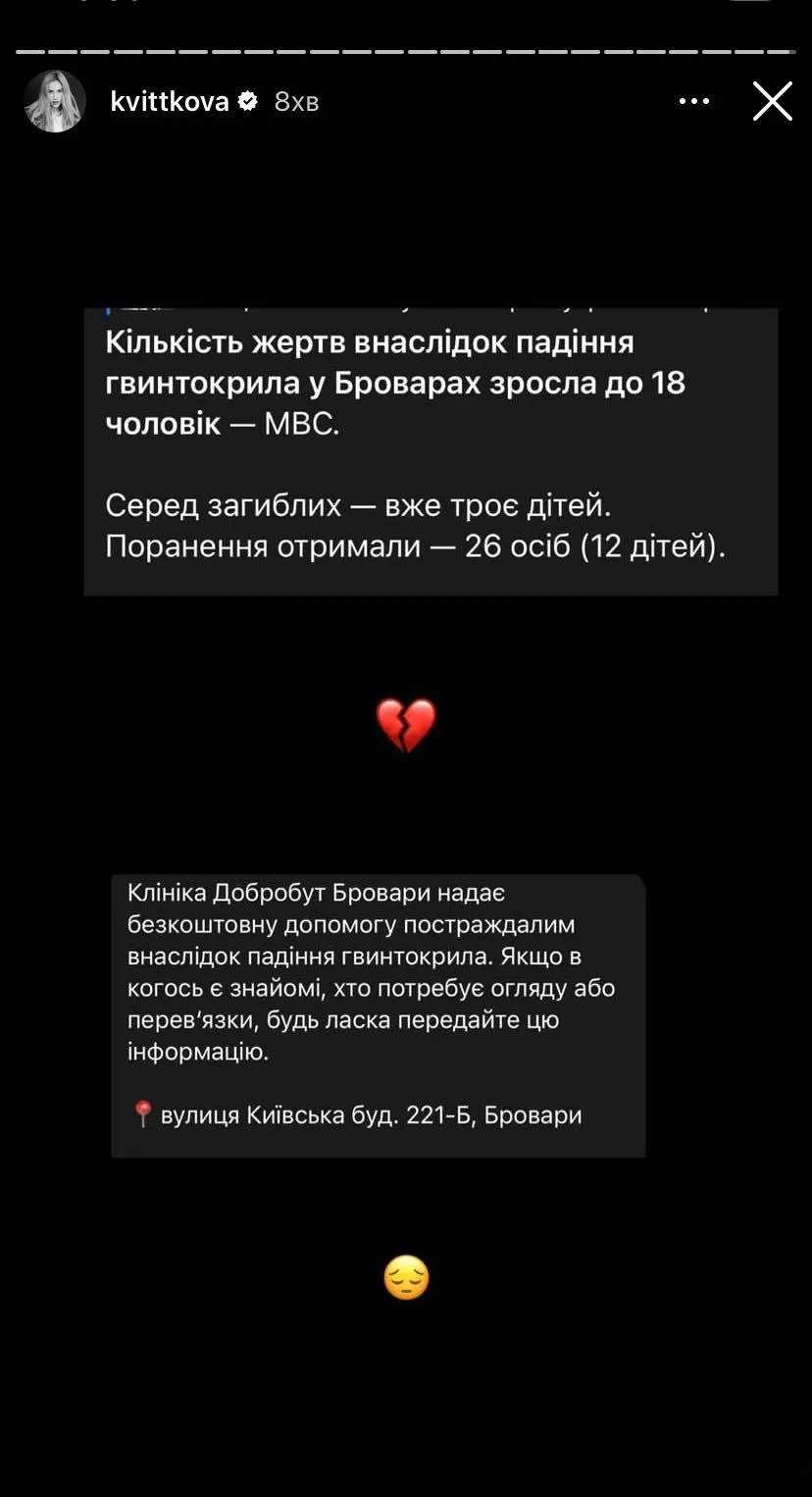This screenshot has height=1497, width=812.
Task: Close the story viewer
Action: pyautogui.click(x=772, y=101)
